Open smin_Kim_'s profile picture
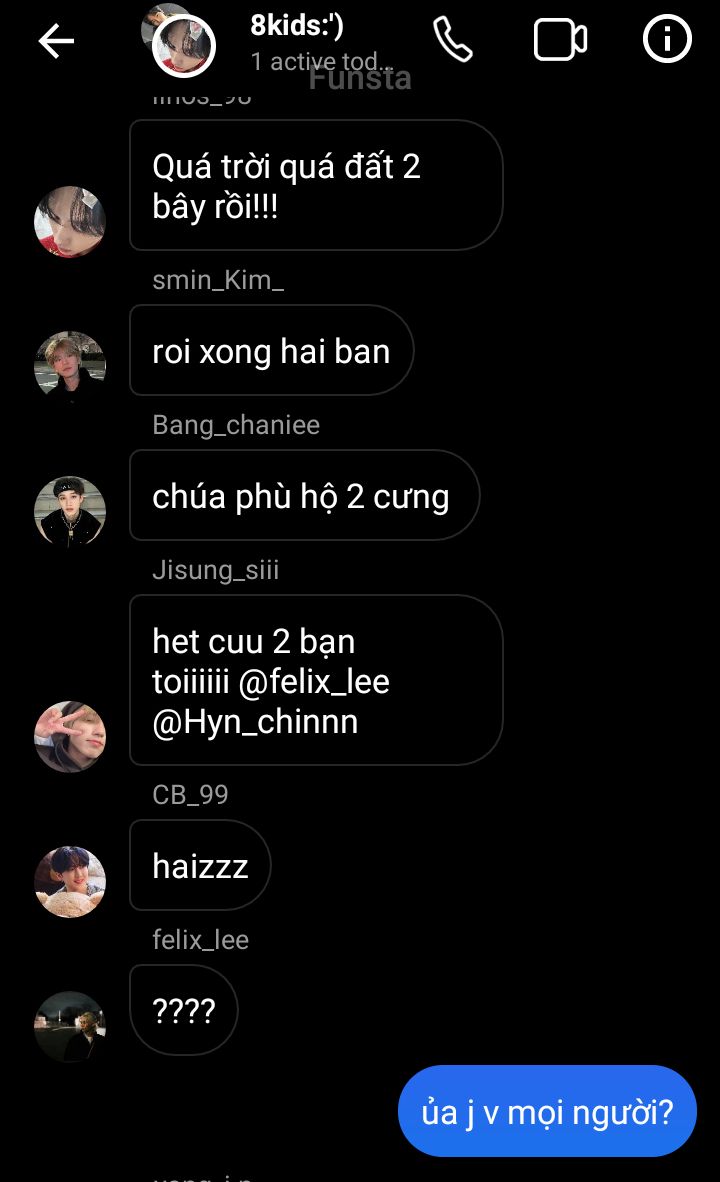 pos(70,366)
